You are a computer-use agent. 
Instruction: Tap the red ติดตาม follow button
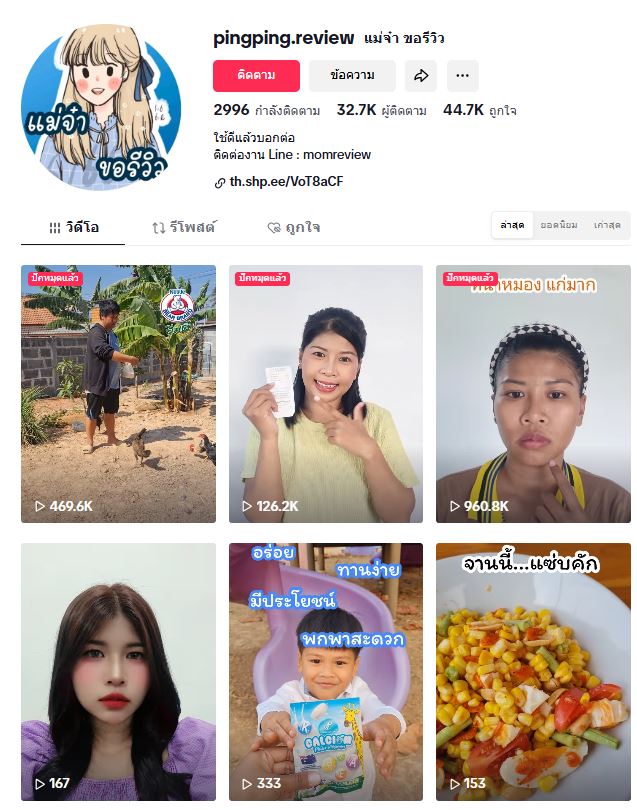click(256, 76)
